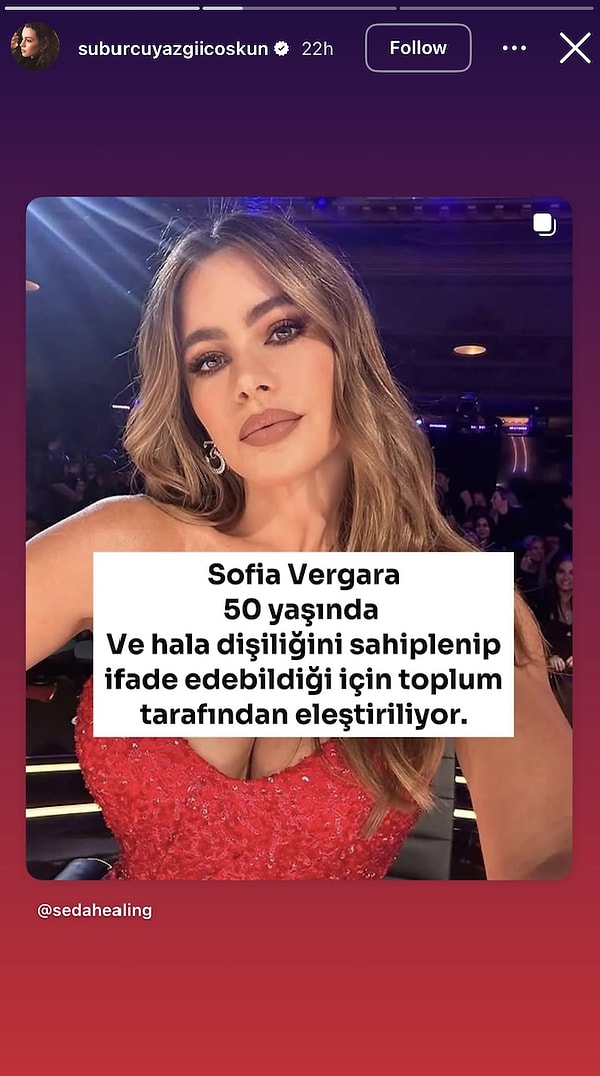Close the story viewer
This screenshot has height=1076, width=600.
click(575, 48)
